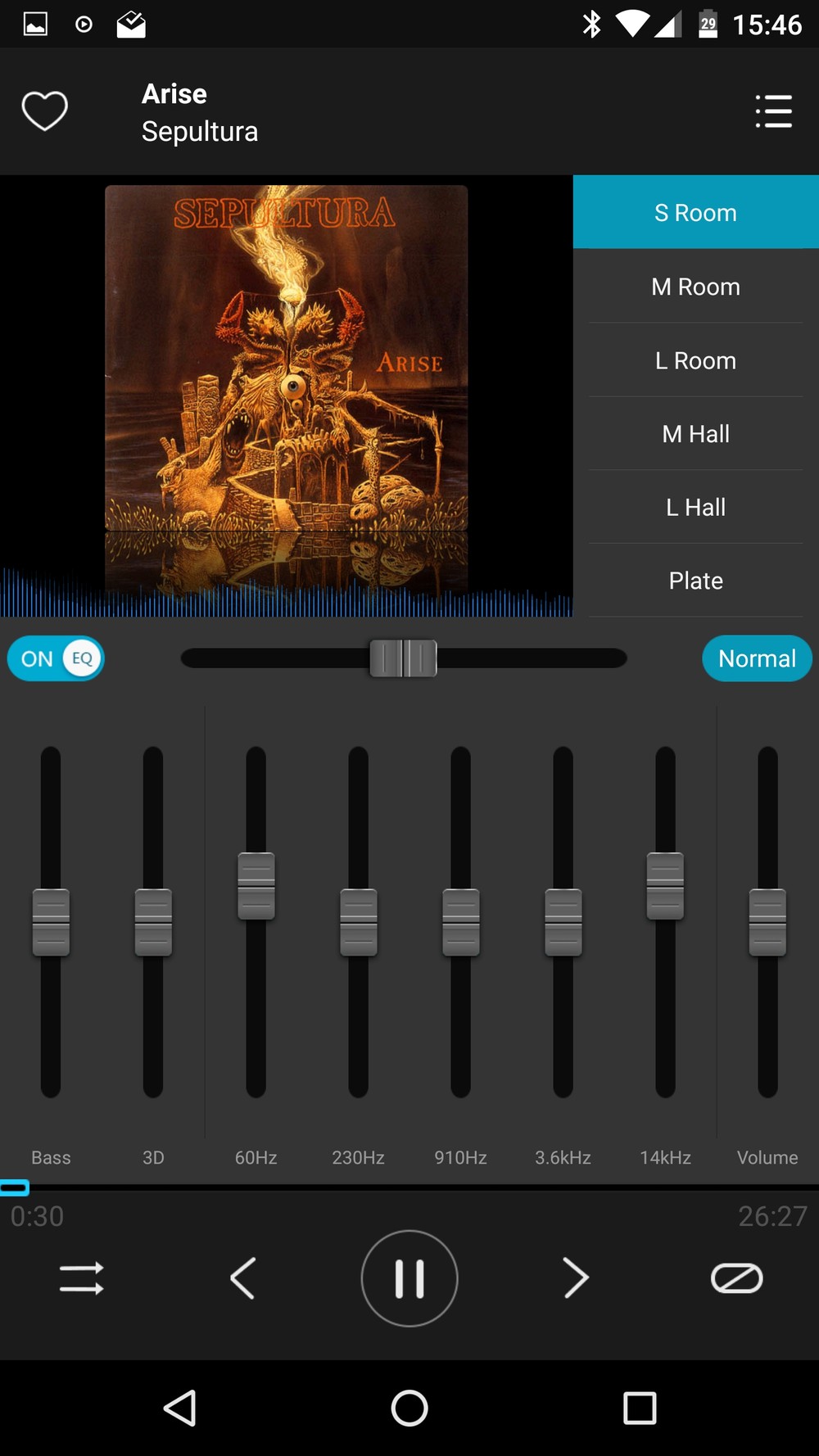Pause the current song

[409, 1277]
